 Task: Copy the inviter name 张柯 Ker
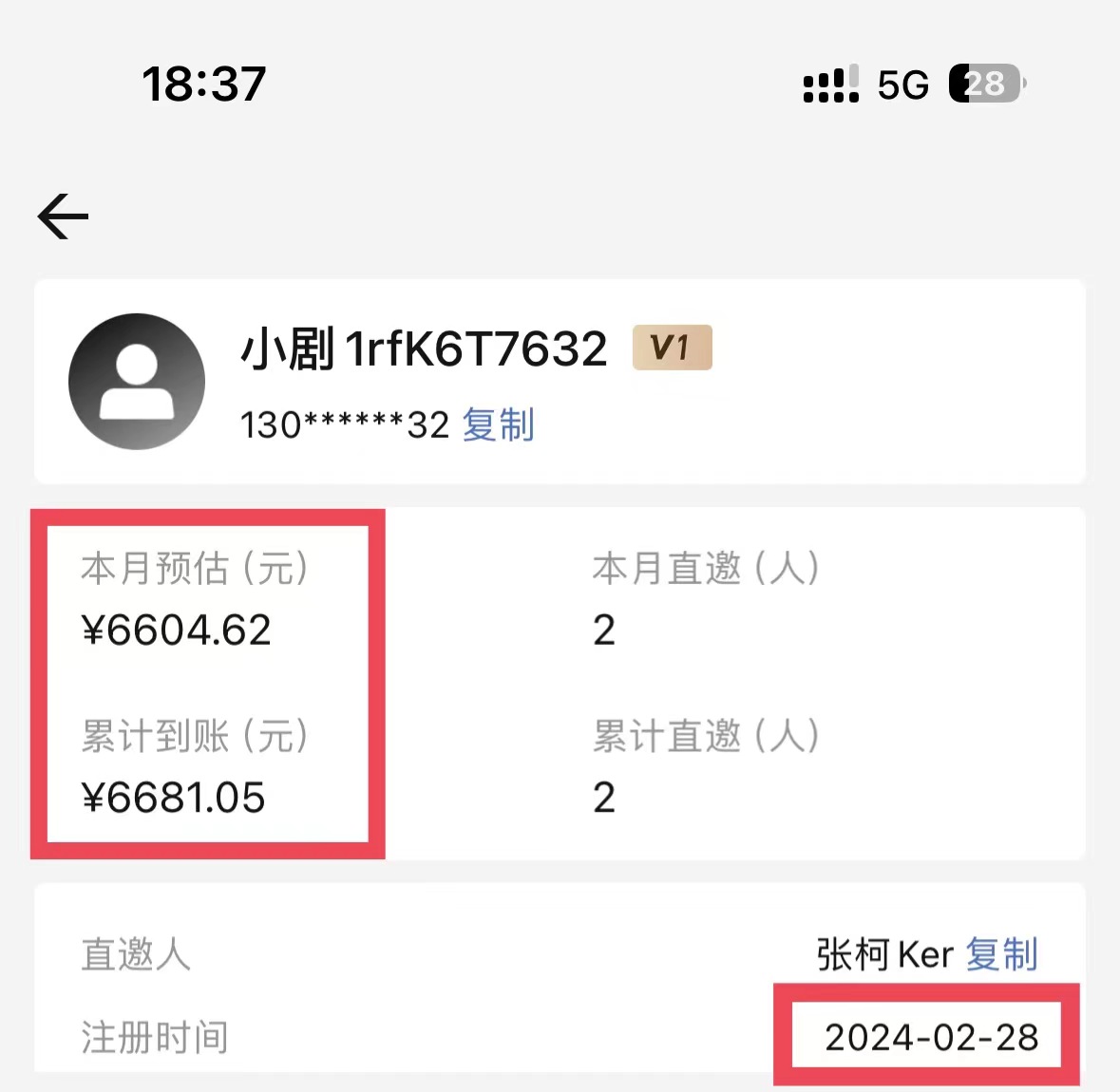pos(1001,954)
